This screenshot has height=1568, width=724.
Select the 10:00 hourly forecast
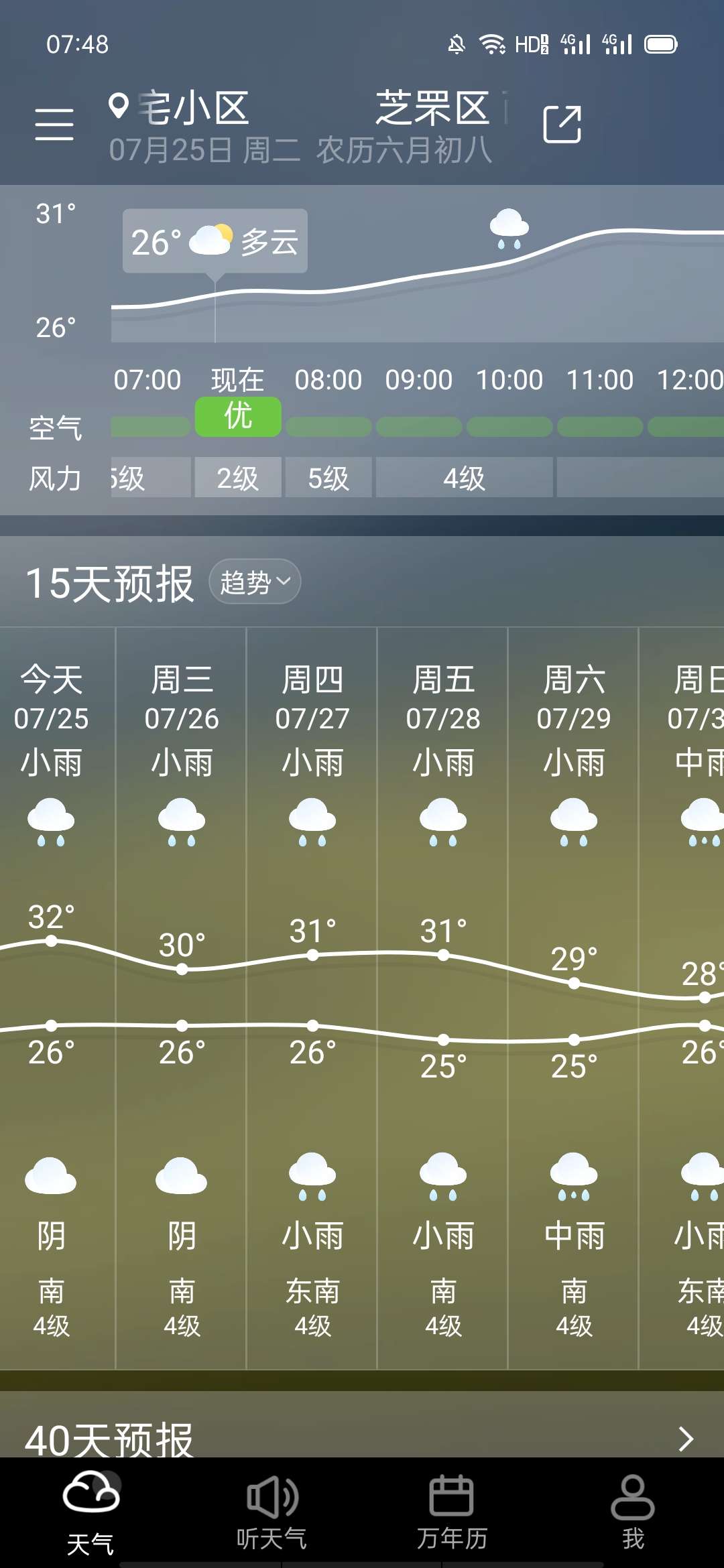click(509, 380)
